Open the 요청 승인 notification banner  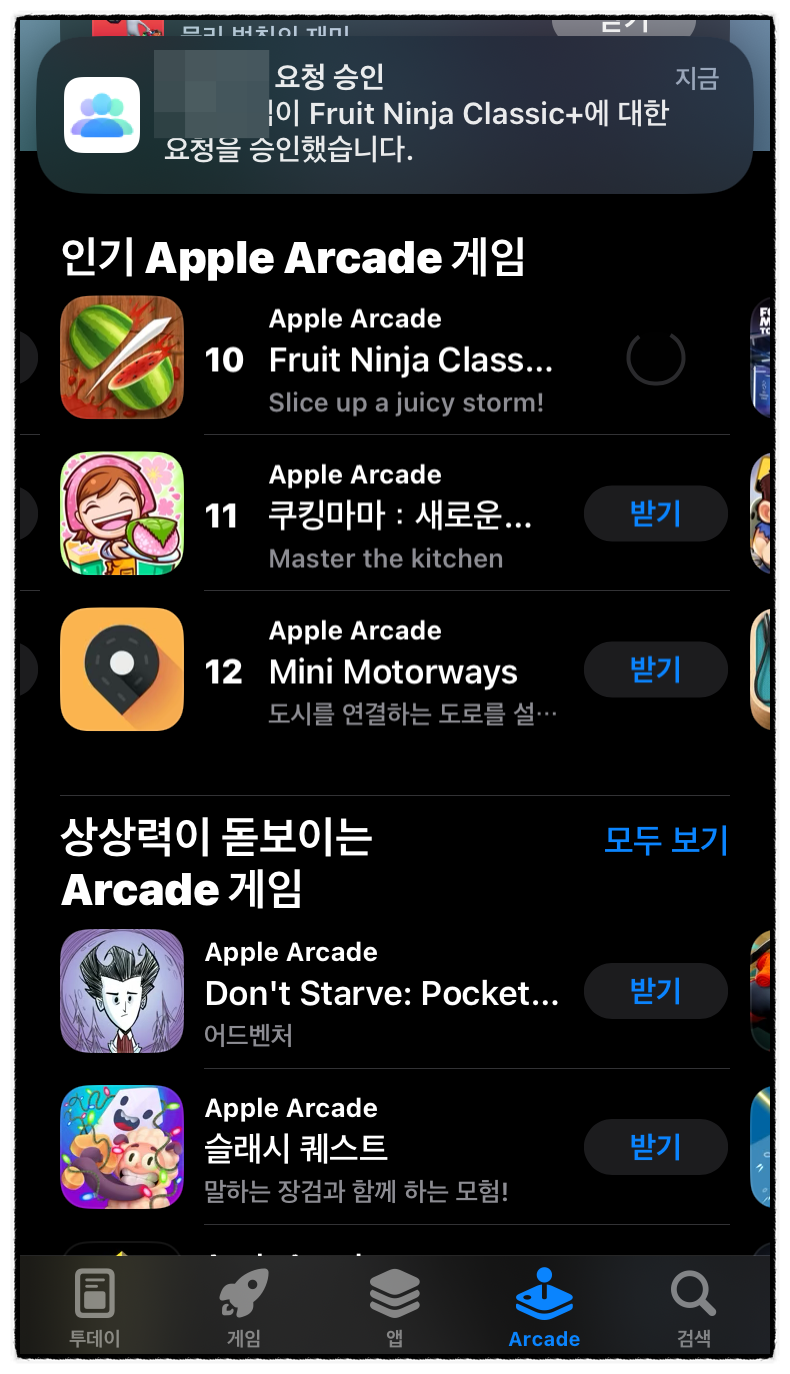[395, 114]
